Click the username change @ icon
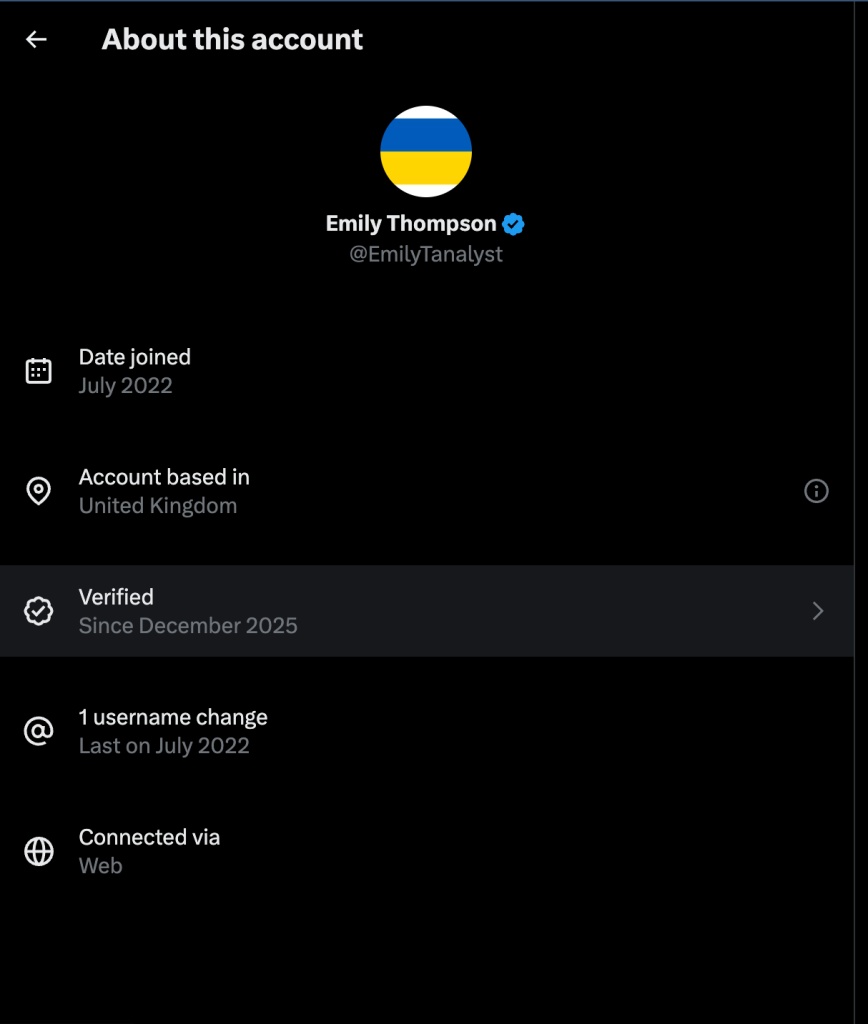The image size is (868, 1024). 38,730
